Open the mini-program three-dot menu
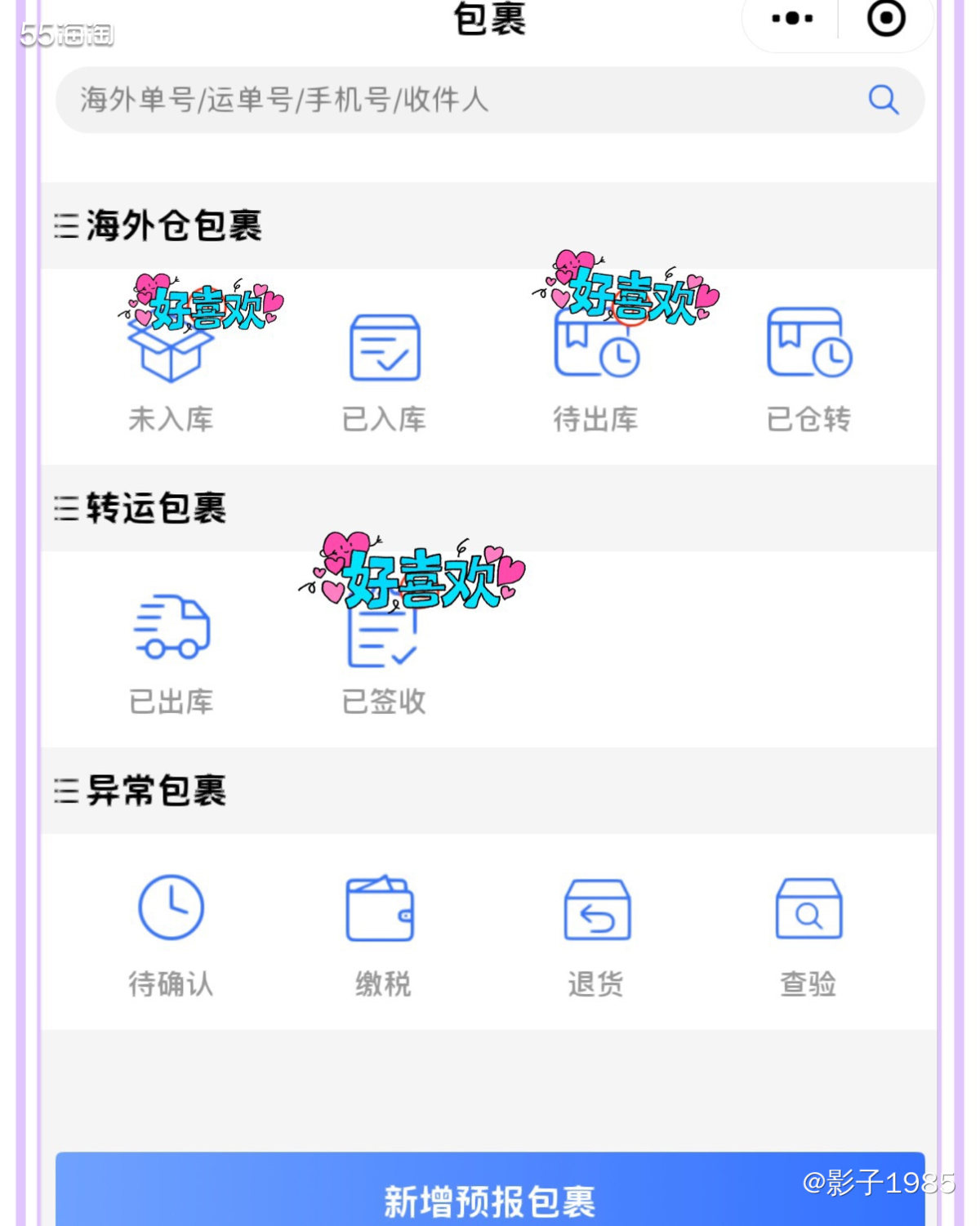This screenshot has height=1226, width=980. tap(791, 18)
